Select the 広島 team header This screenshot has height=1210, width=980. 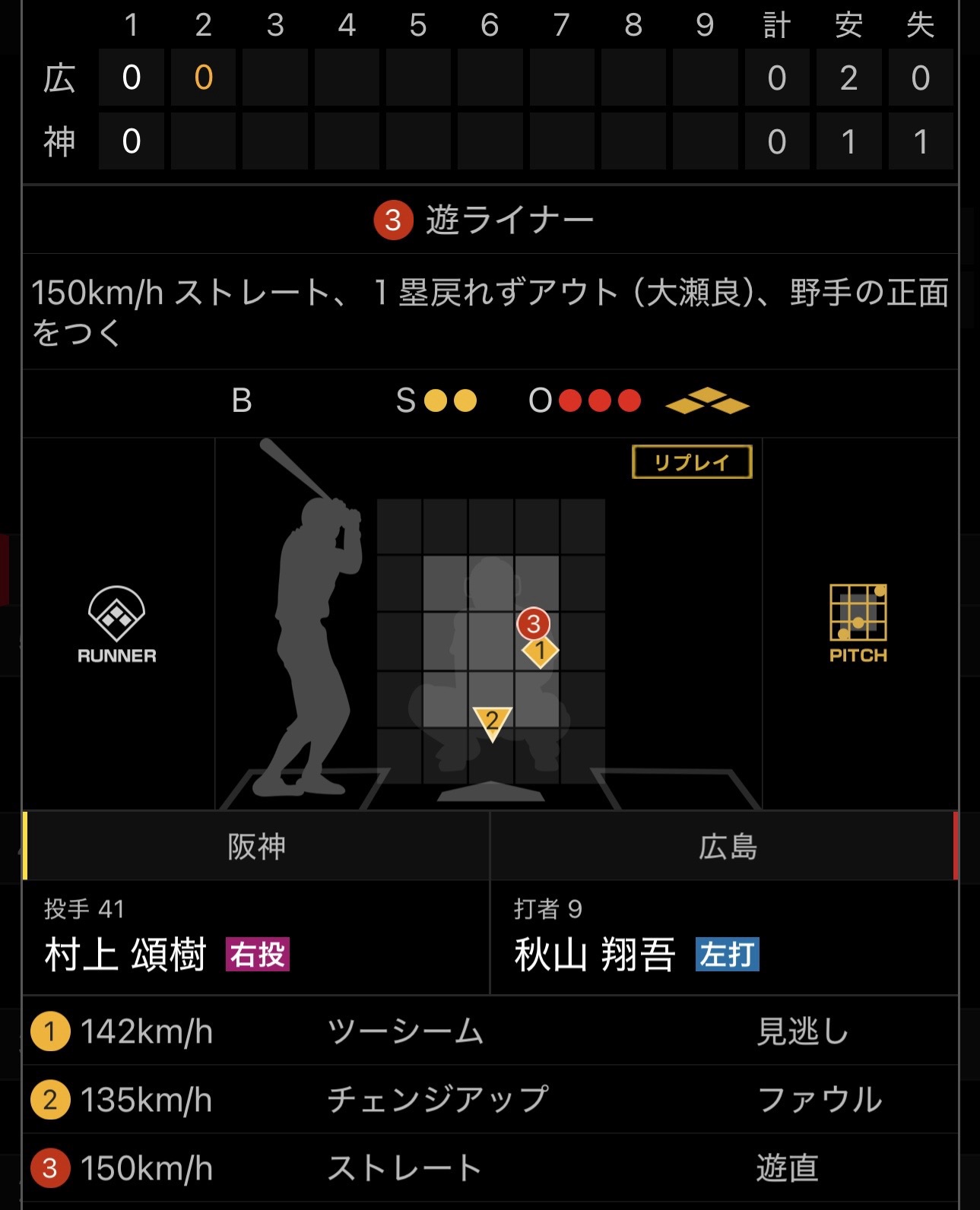(727, 847)
